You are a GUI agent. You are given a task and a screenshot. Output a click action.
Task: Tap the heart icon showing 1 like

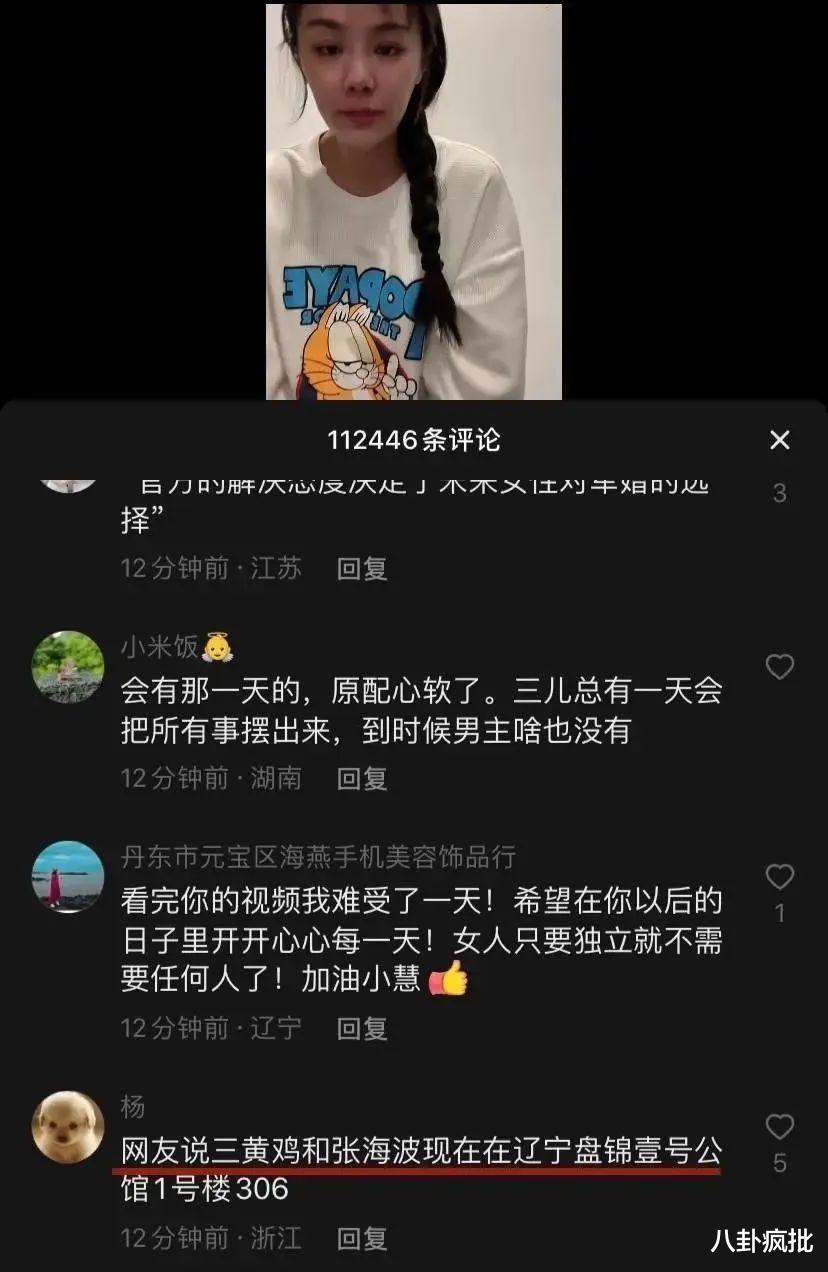(779, 878)
